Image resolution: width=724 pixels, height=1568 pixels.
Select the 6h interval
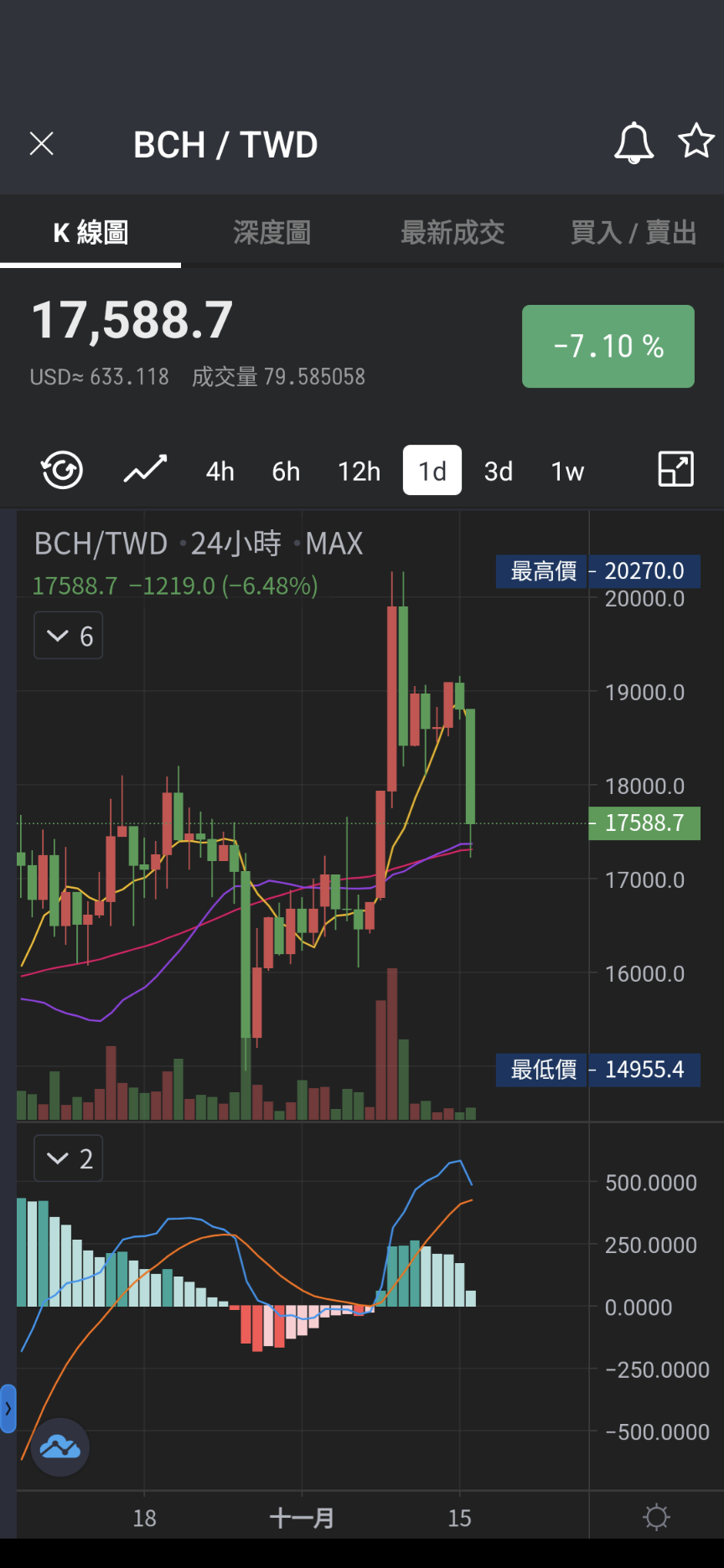(x=286, y=471)
